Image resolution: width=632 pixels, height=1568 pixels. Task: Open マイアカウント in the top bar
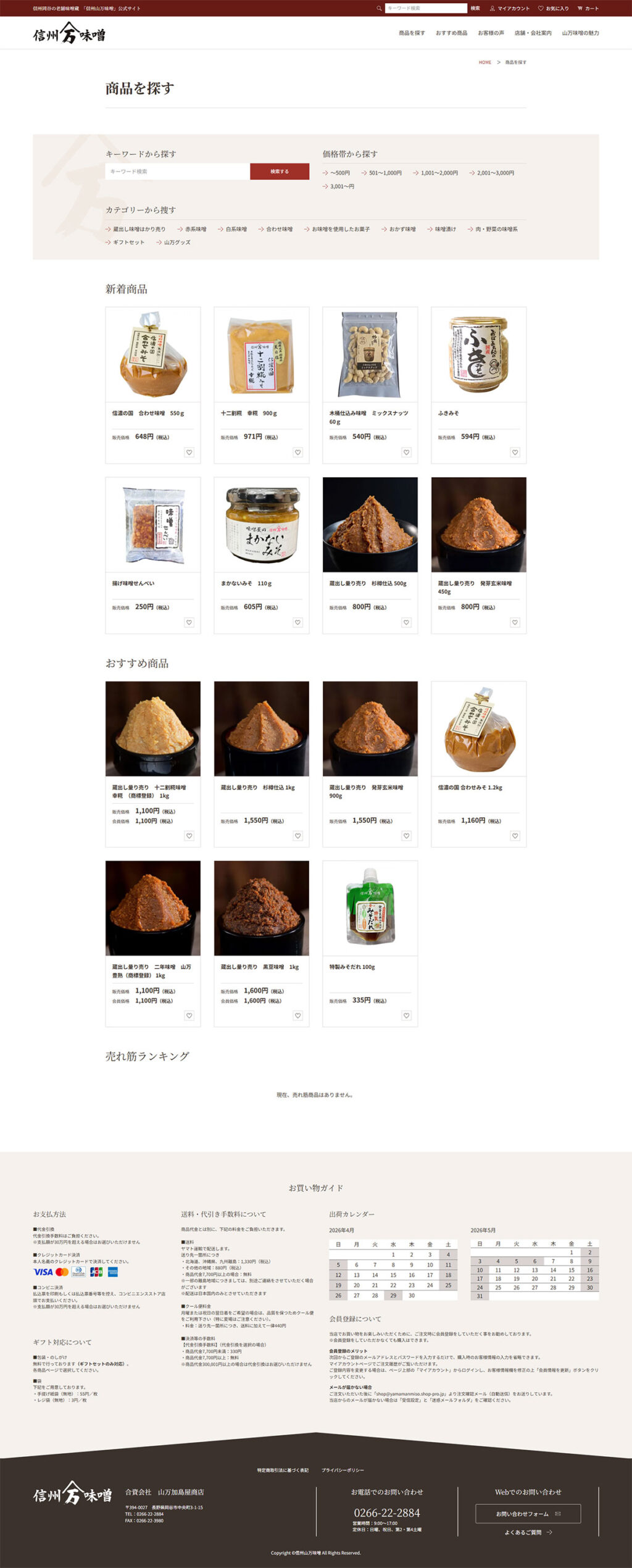point(510,8)
